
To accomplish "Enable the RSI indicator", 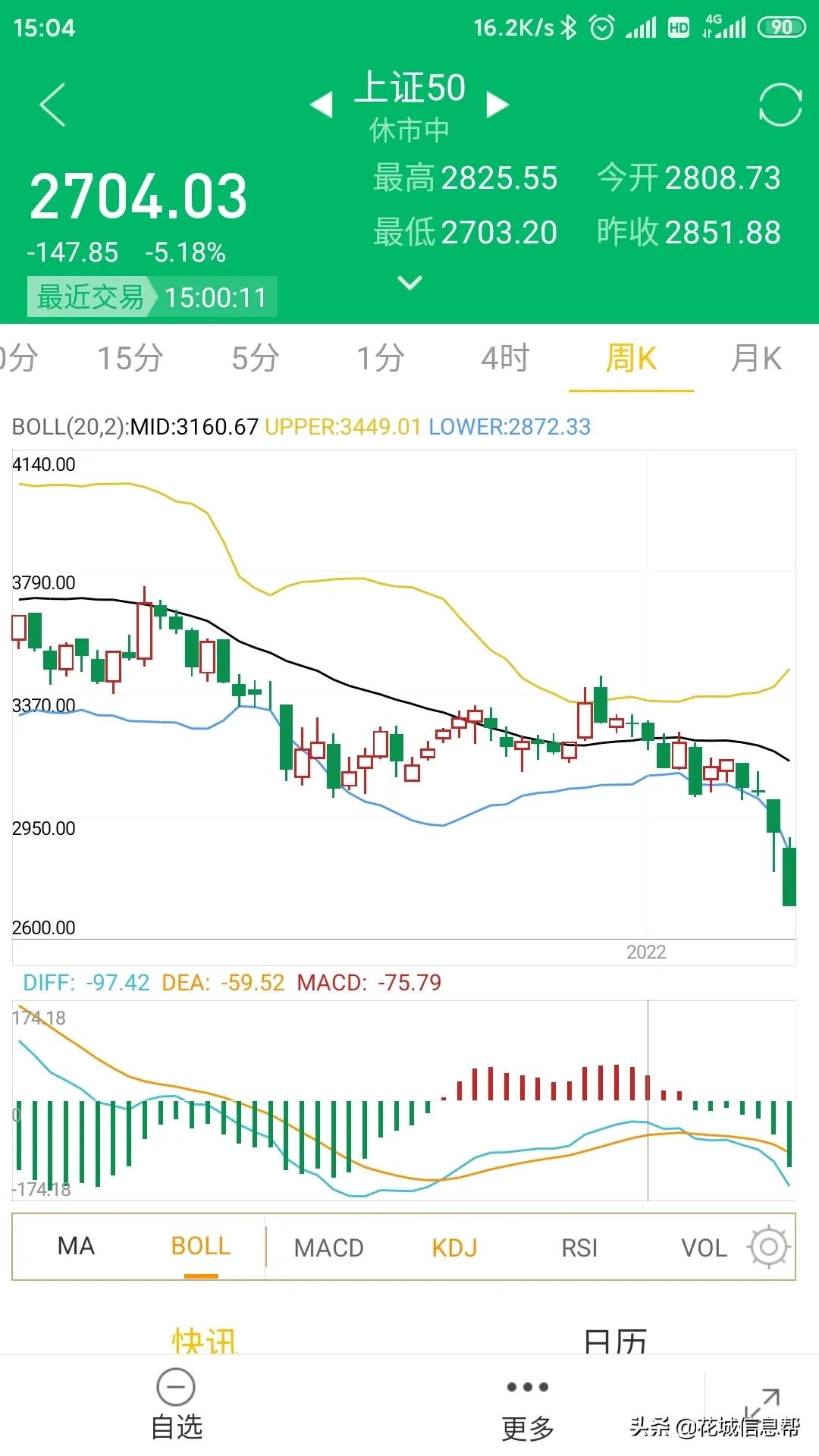I will point(580,1246).
